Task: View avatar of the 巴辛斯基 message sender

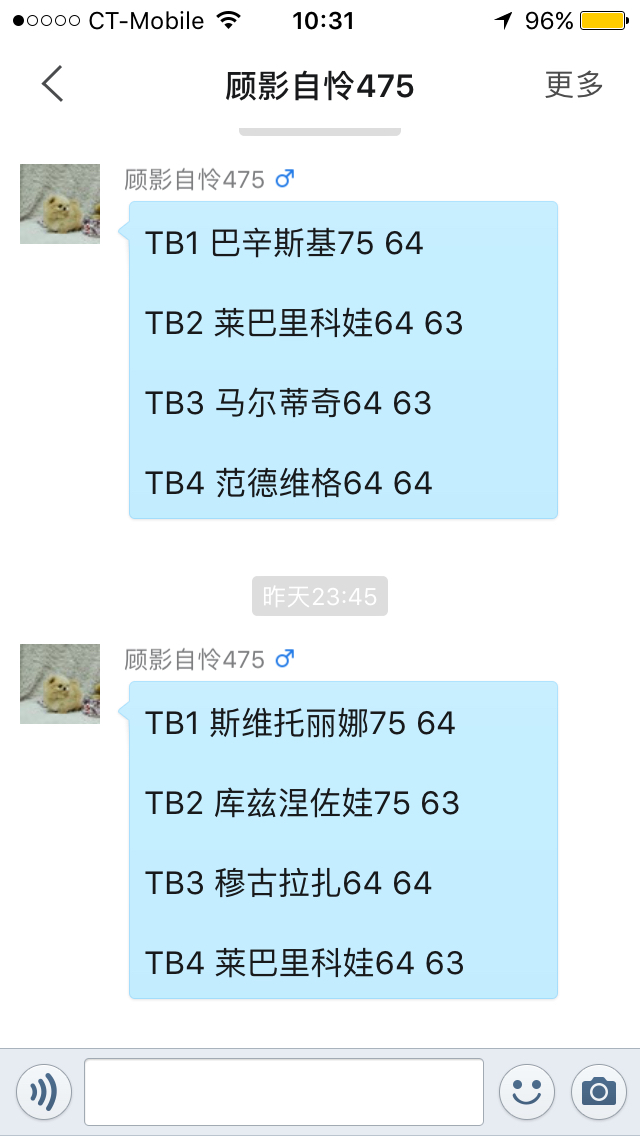Action: pos(60,204)
